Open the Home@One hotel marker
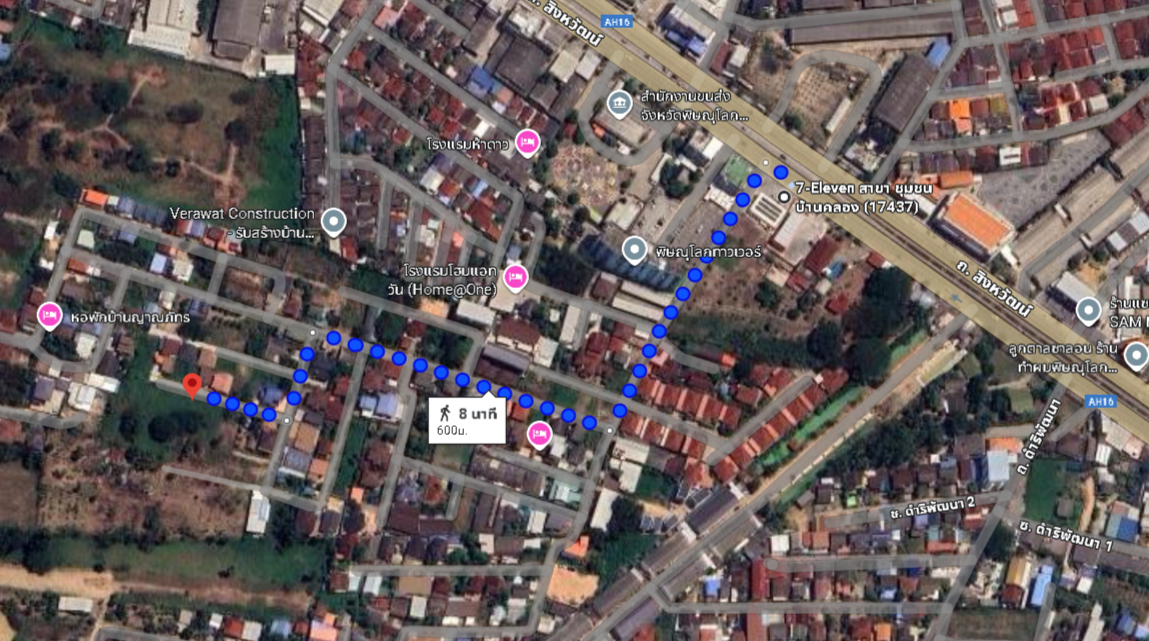The width and height of the screenshot is (1149, 641). (515, 277)
